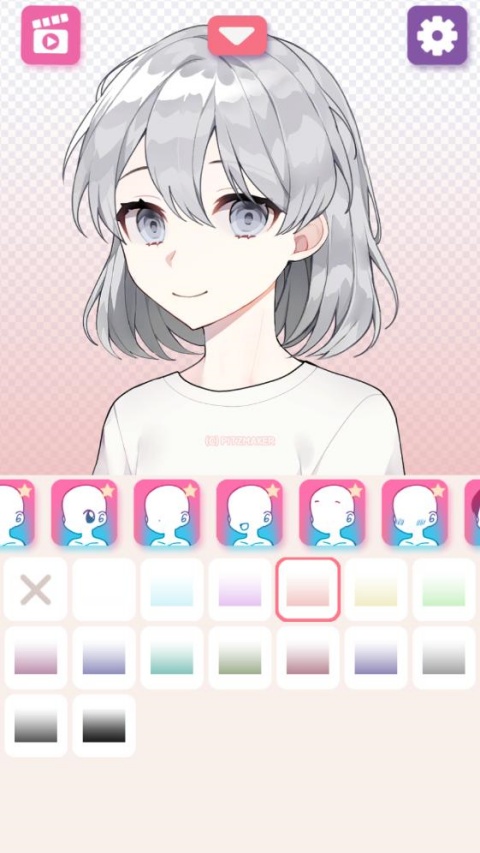480x853 pixels.
Task: Select the pale yellow gradient swatch
Action: click(x=376, y=590)
